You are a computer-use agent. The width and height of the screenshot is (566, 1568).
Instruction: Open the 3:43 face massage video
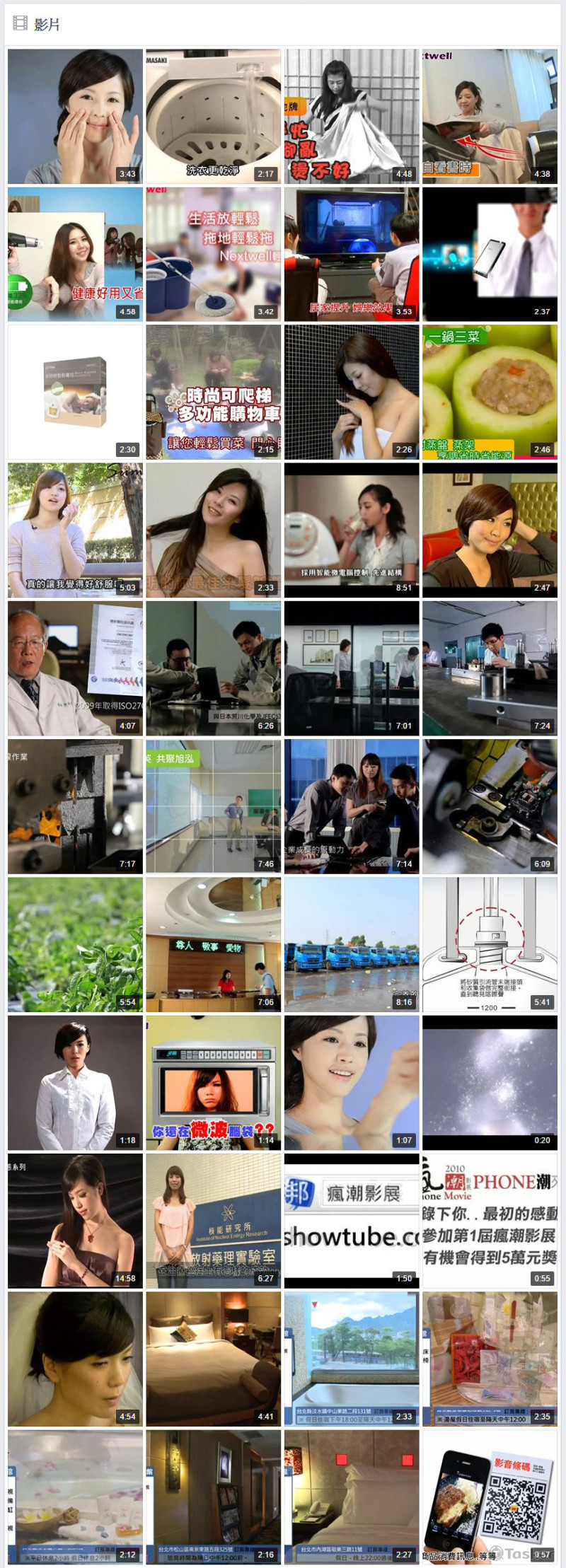point(75,116)
